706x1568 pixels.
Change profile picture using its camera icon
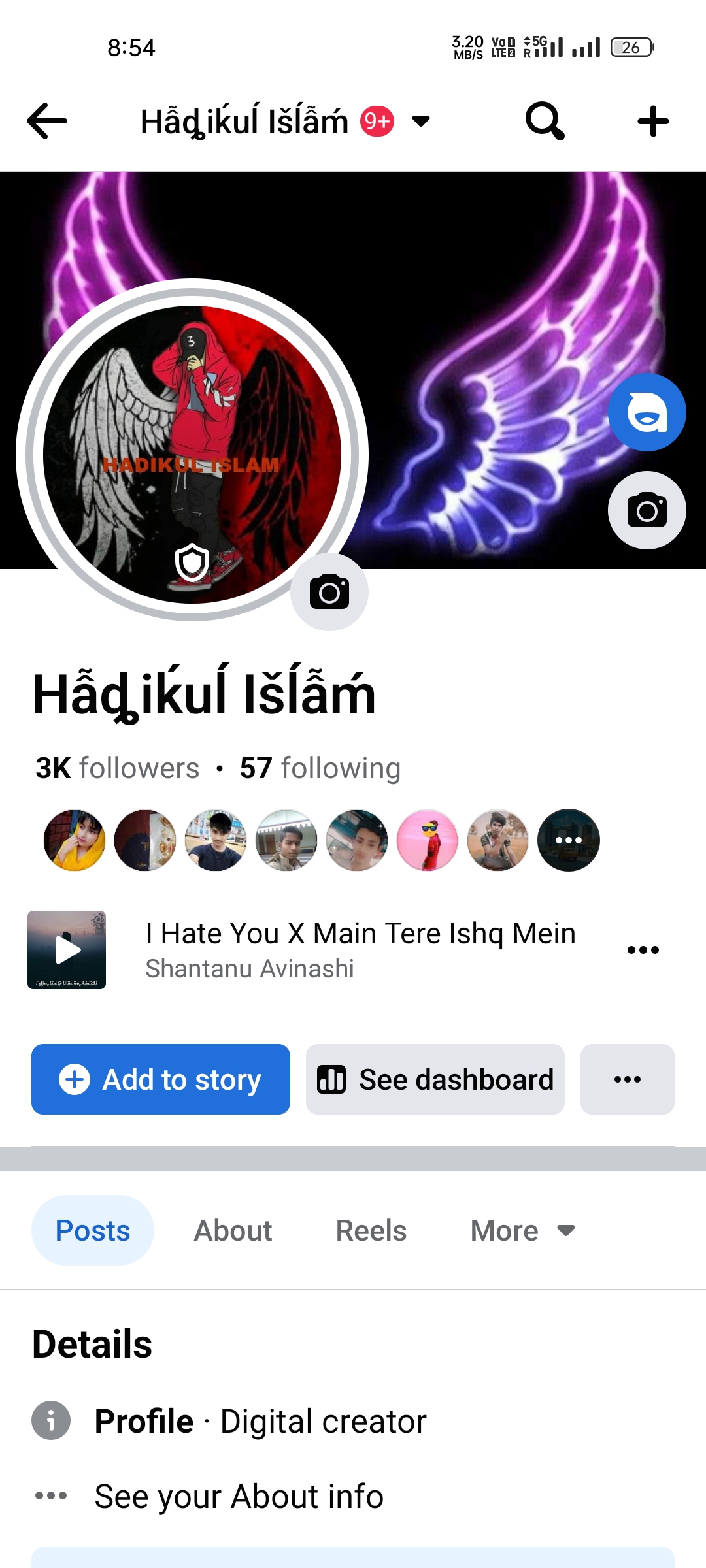pyautogui.click(x=329, y=592)
